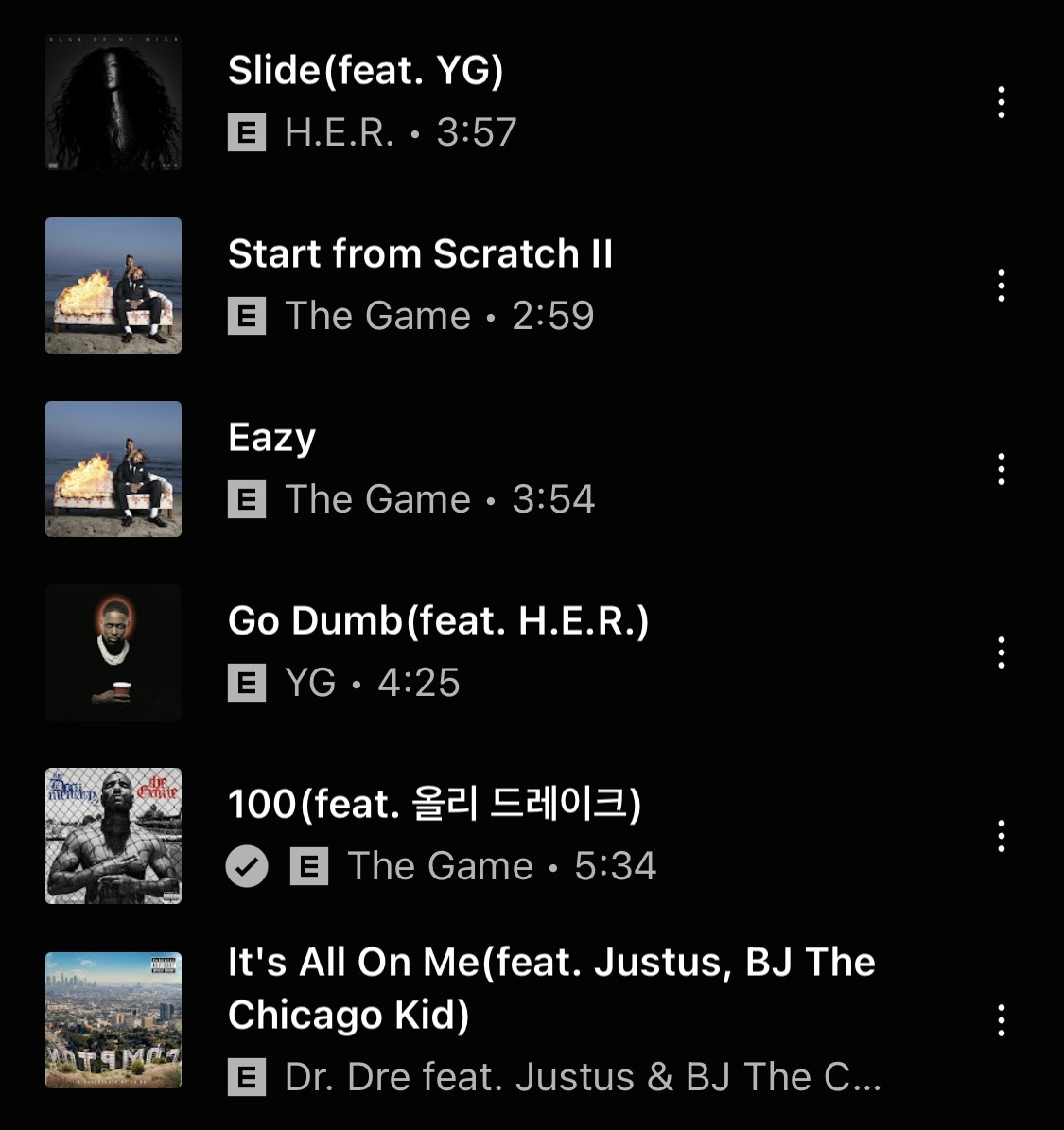
Task: Play It's All On Me by Dr. Dre
Action: [550, 988]
